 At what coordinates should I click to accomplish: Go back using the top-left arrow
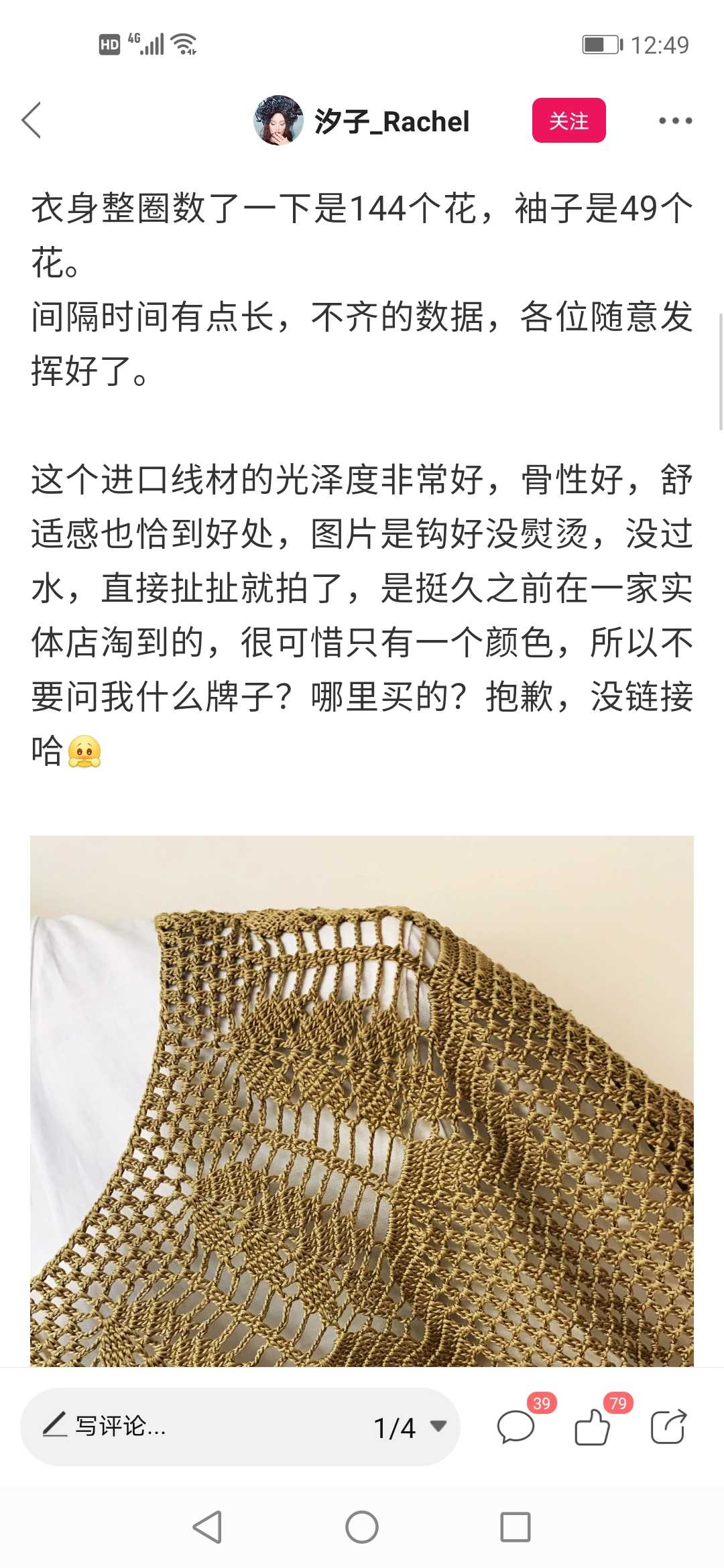click(x=32, y=121)
